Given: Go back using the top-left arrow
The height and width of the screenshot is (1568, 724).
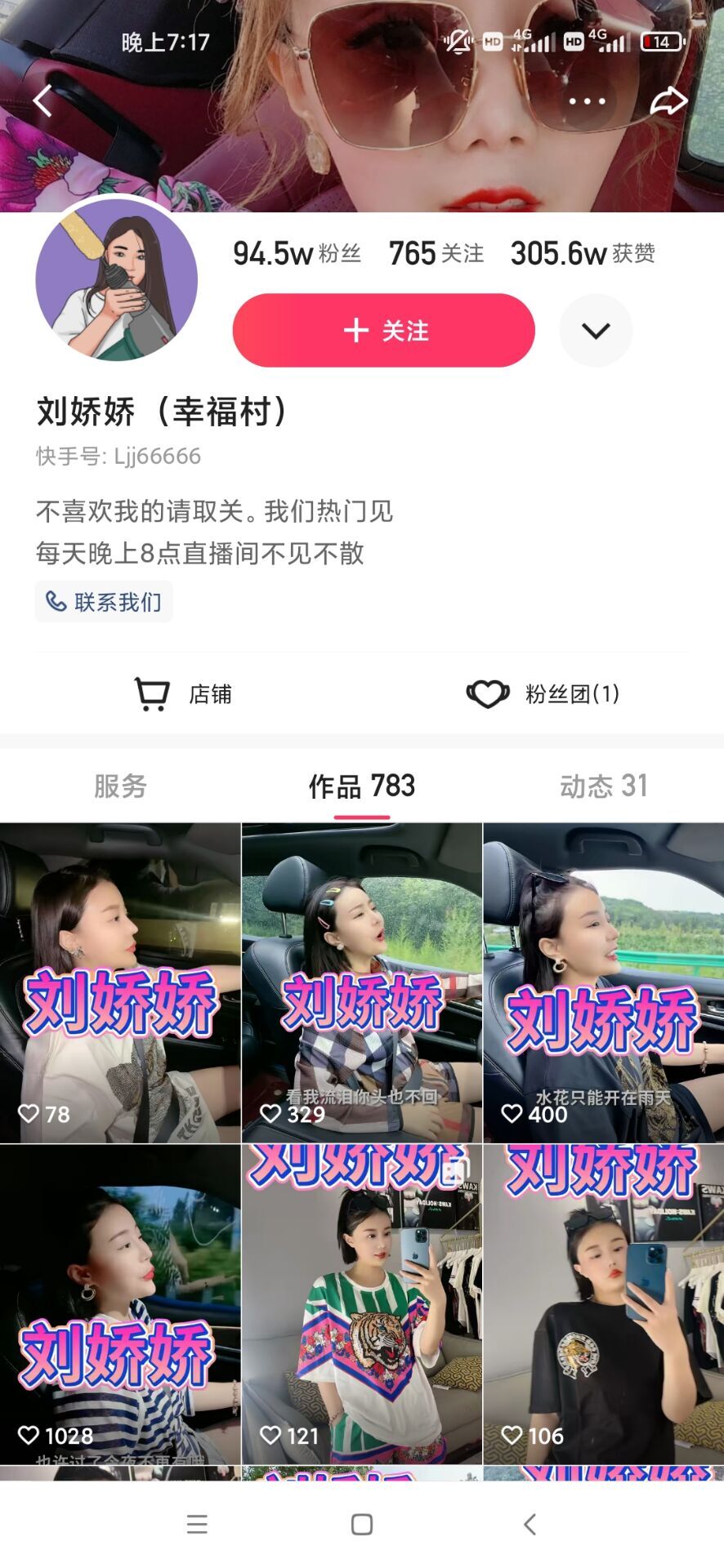Looking at the screenshot, I should 42,100.
